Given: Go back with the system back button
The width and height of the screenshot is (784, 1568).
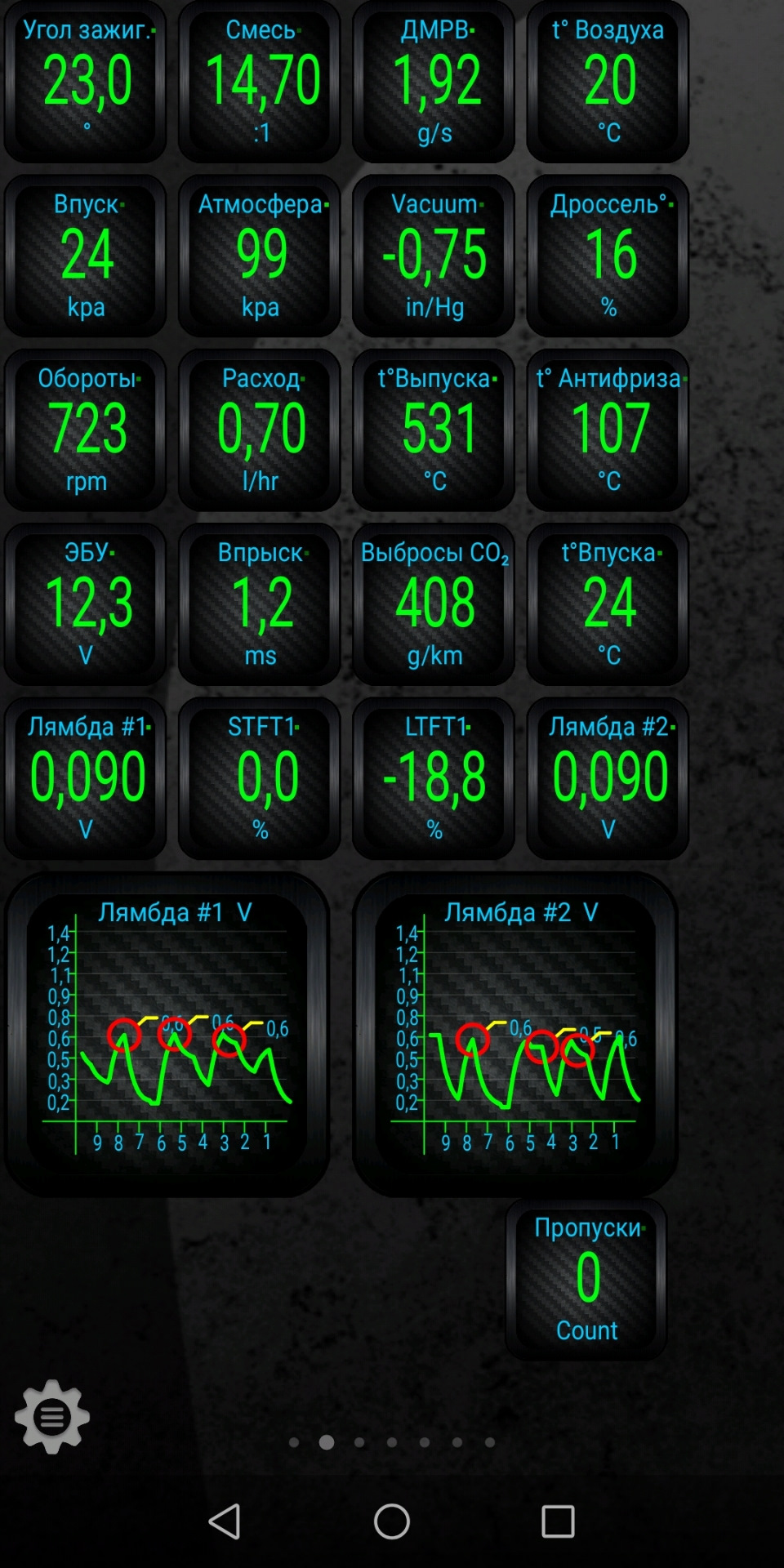Looking at the screenshot, I should pyautogui.click(x=225, y=1521).
